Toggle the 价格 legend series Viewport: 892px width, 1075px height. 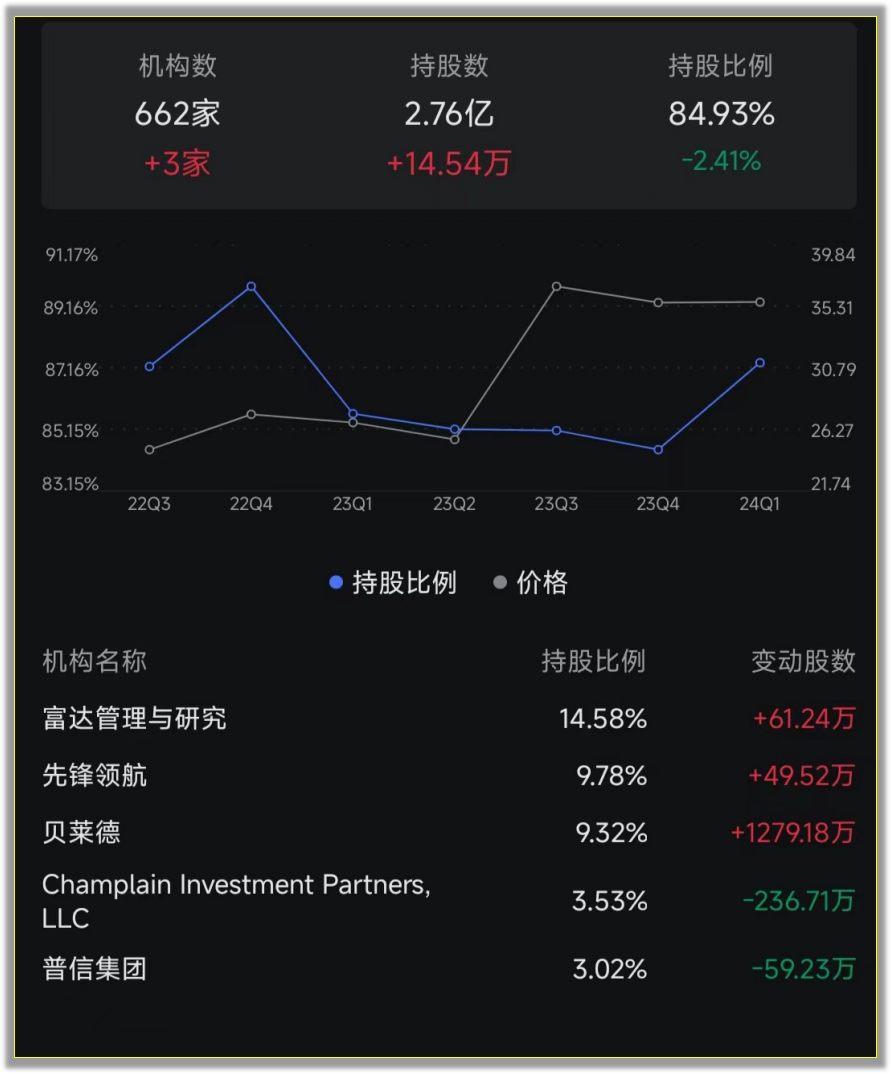(531, 583)
